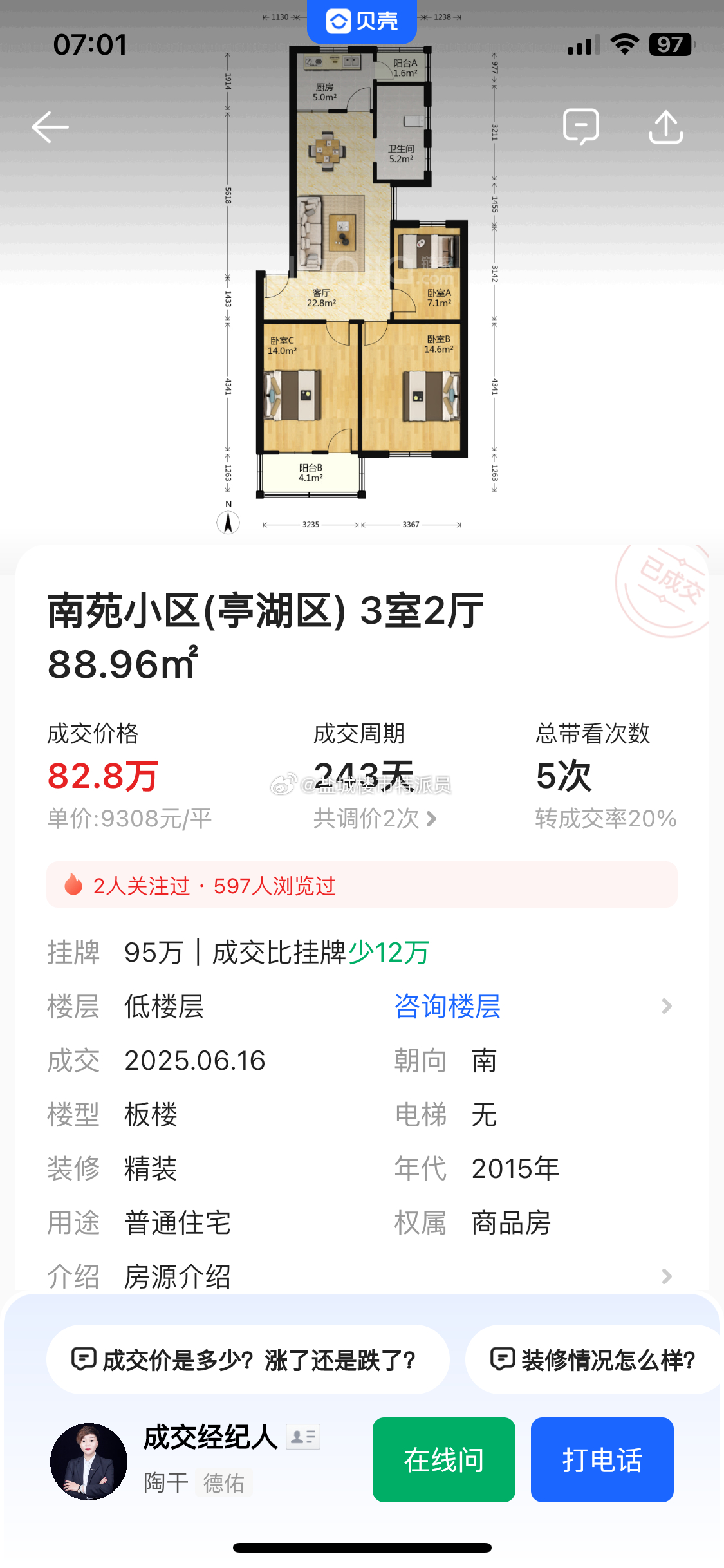
Task: Tap the 贝壳 Beike logo banner
Action: click(362, 21)
